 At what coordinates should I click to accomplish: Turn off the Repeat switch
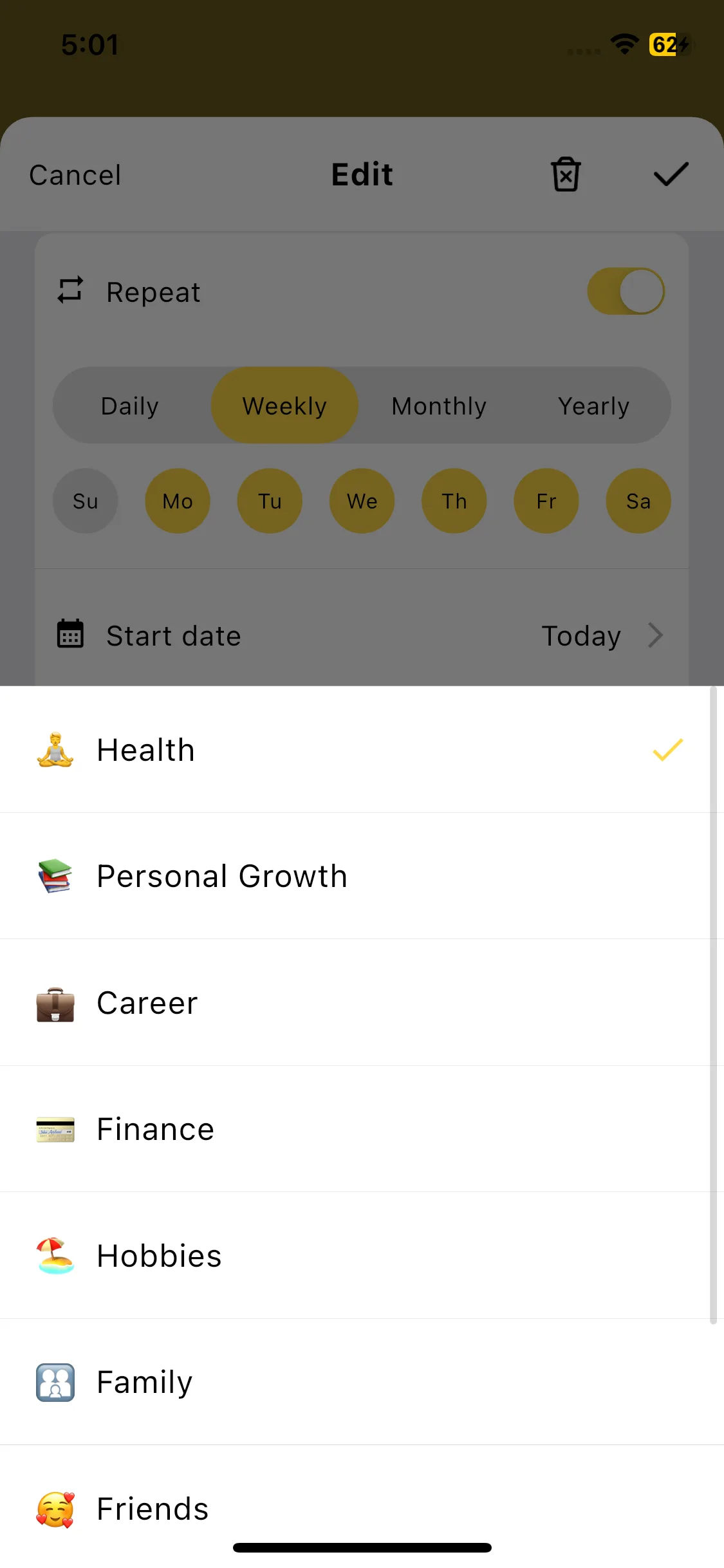point(626,292)
